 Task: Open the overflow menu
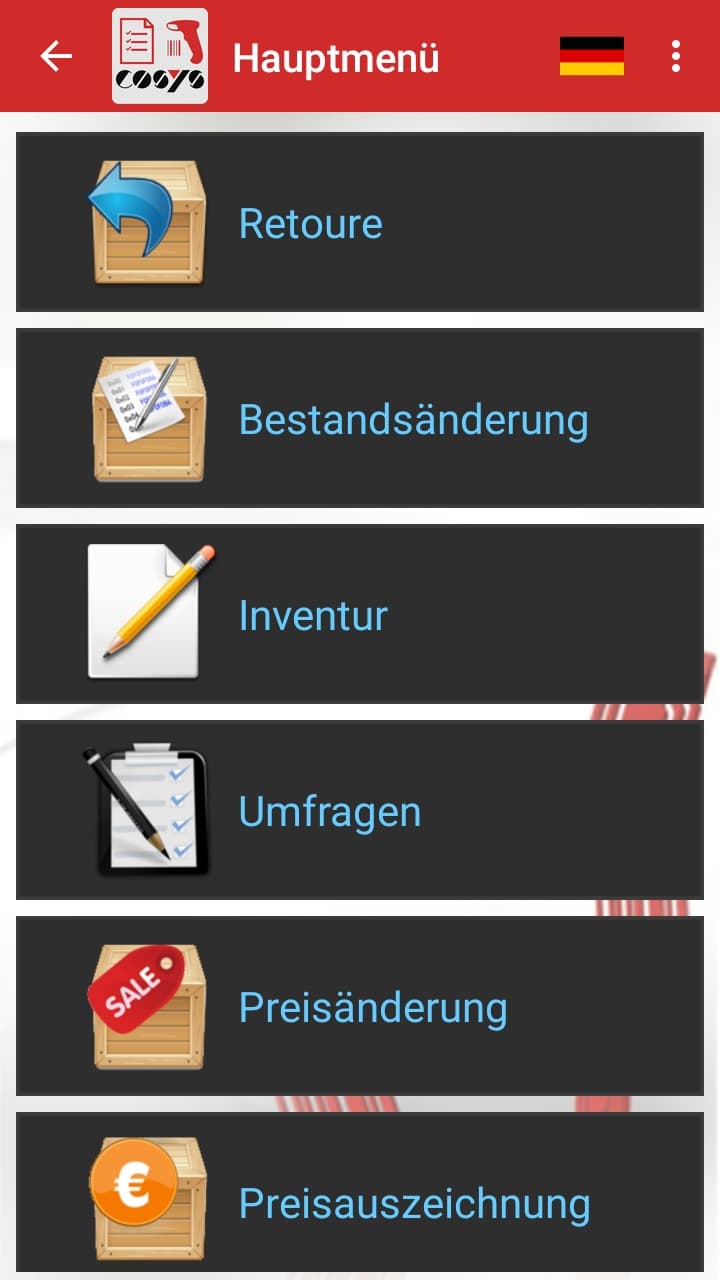pyautogui.click(x=676, y=57)
